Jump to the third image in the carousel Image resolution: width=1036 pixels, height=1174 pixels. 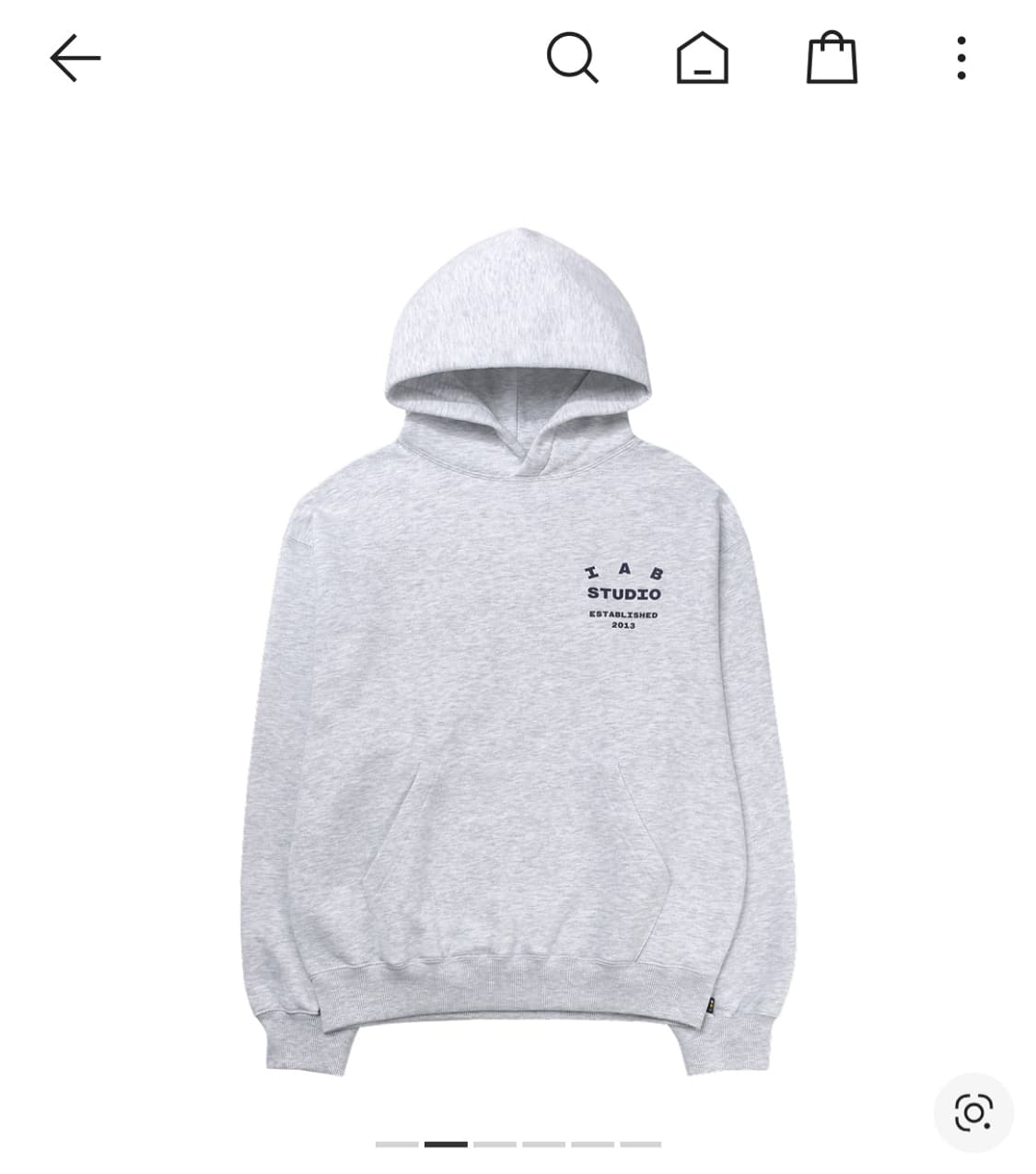pos(495,1144)
